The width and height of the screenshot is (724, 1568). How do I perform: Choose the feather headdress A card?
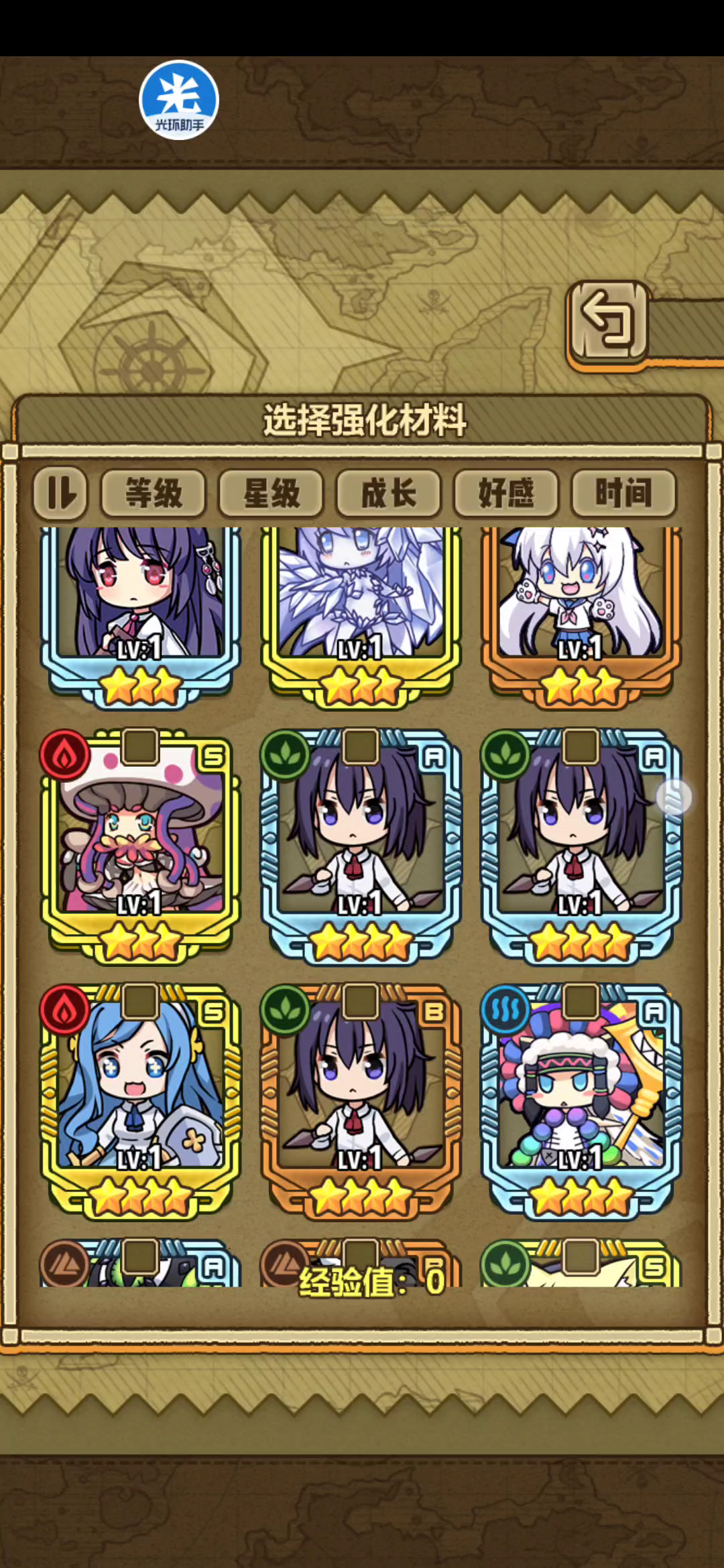coord(581,1099)
